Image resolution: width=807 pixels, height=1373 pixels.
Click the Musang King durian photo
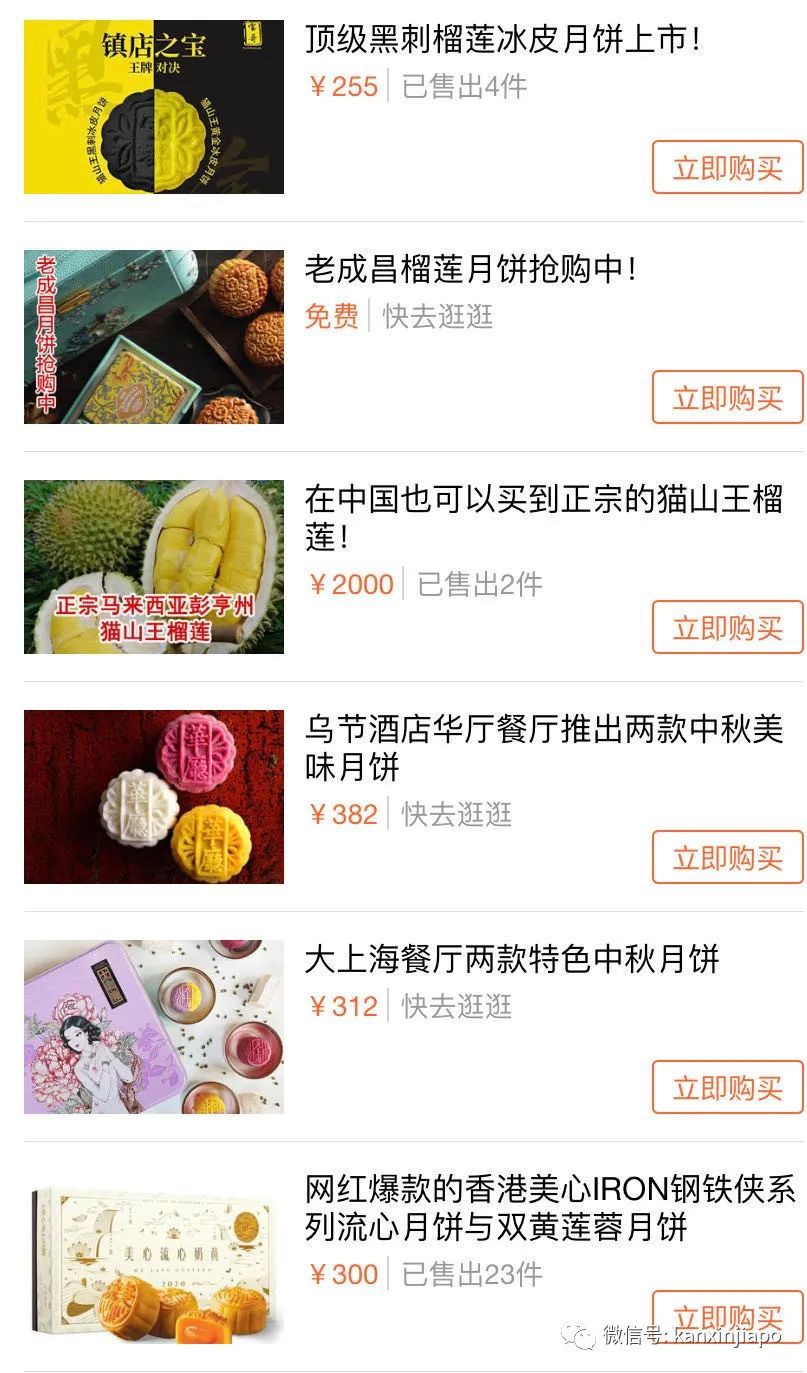(152, 565)
